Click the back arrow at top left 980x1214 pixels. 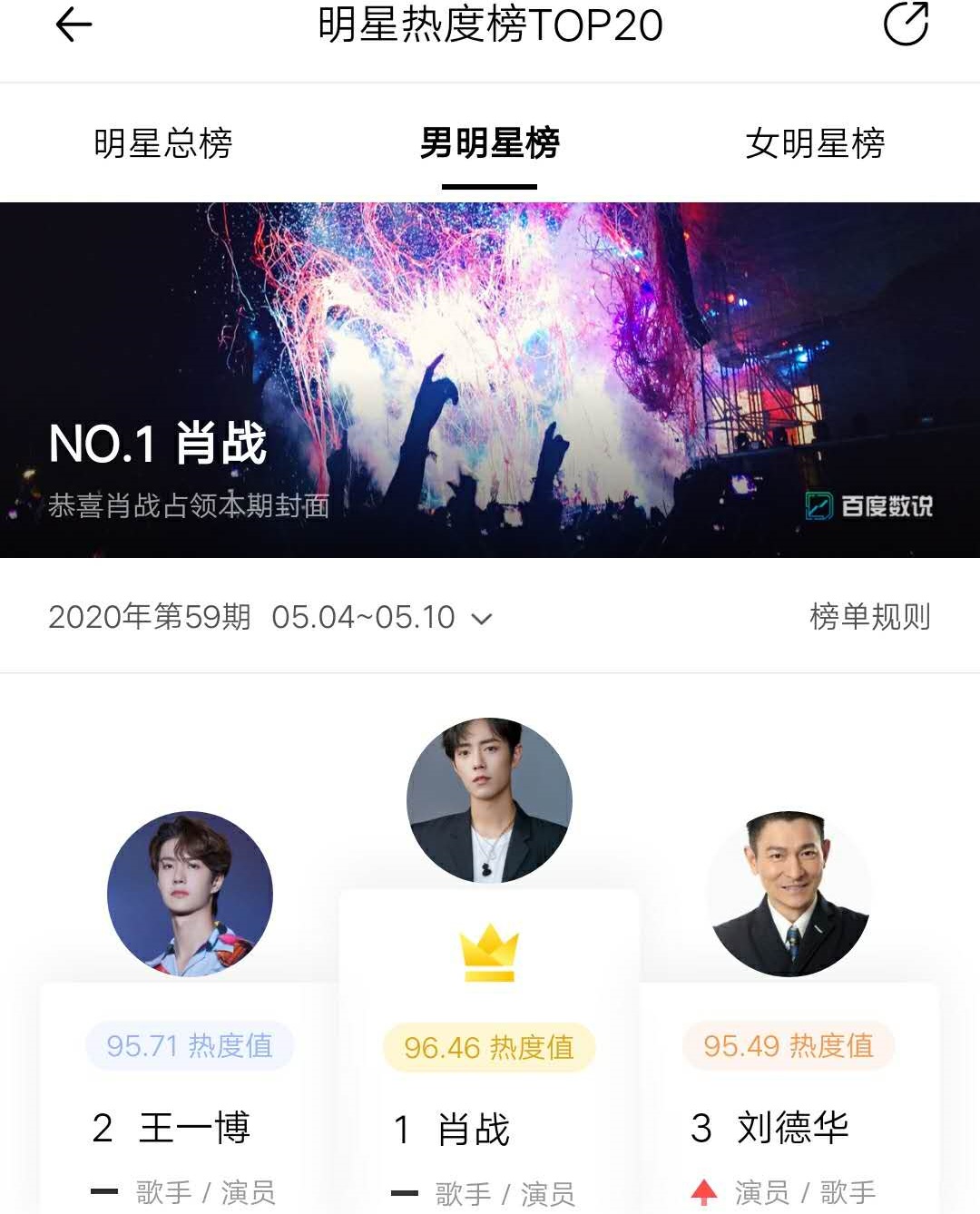(73, 27)
